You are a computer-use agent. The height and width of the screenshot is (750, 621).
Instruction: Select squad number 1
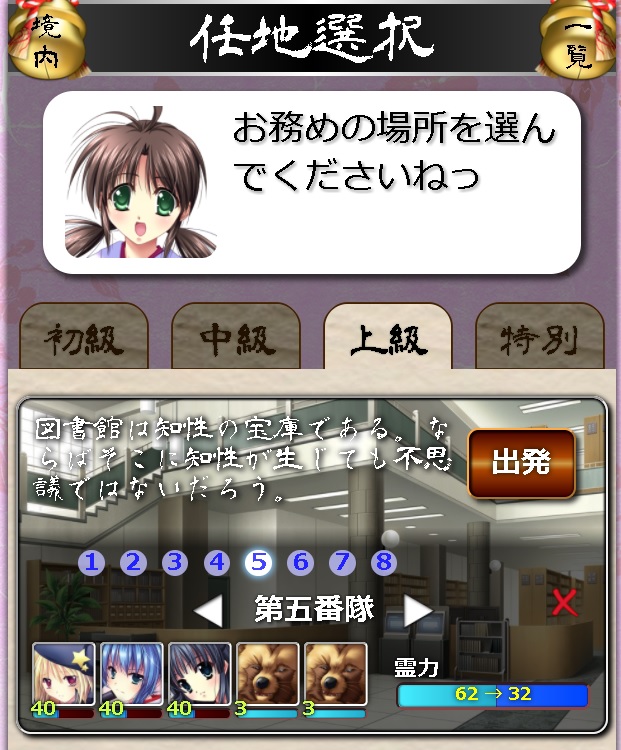click(92, 563)
